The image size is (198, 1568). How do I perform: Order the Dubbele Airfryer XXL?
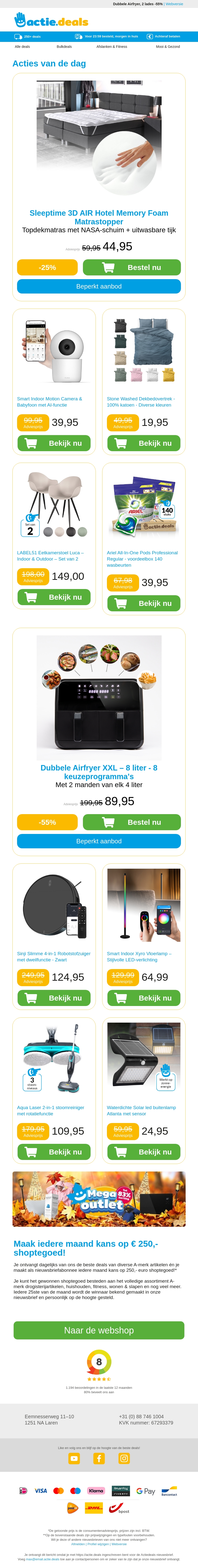(132, 822)
